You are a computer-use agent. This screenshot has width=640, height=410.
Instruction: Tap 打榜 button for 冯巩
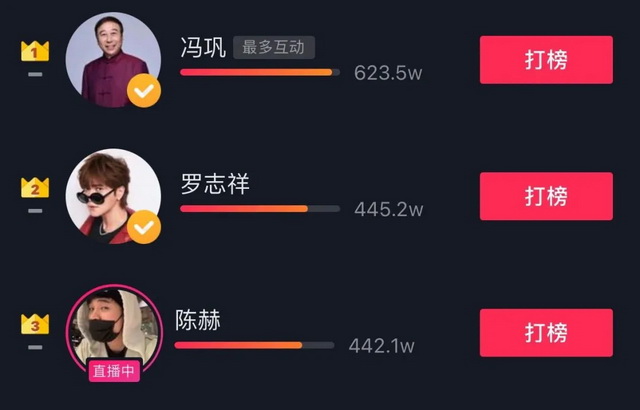546,60
